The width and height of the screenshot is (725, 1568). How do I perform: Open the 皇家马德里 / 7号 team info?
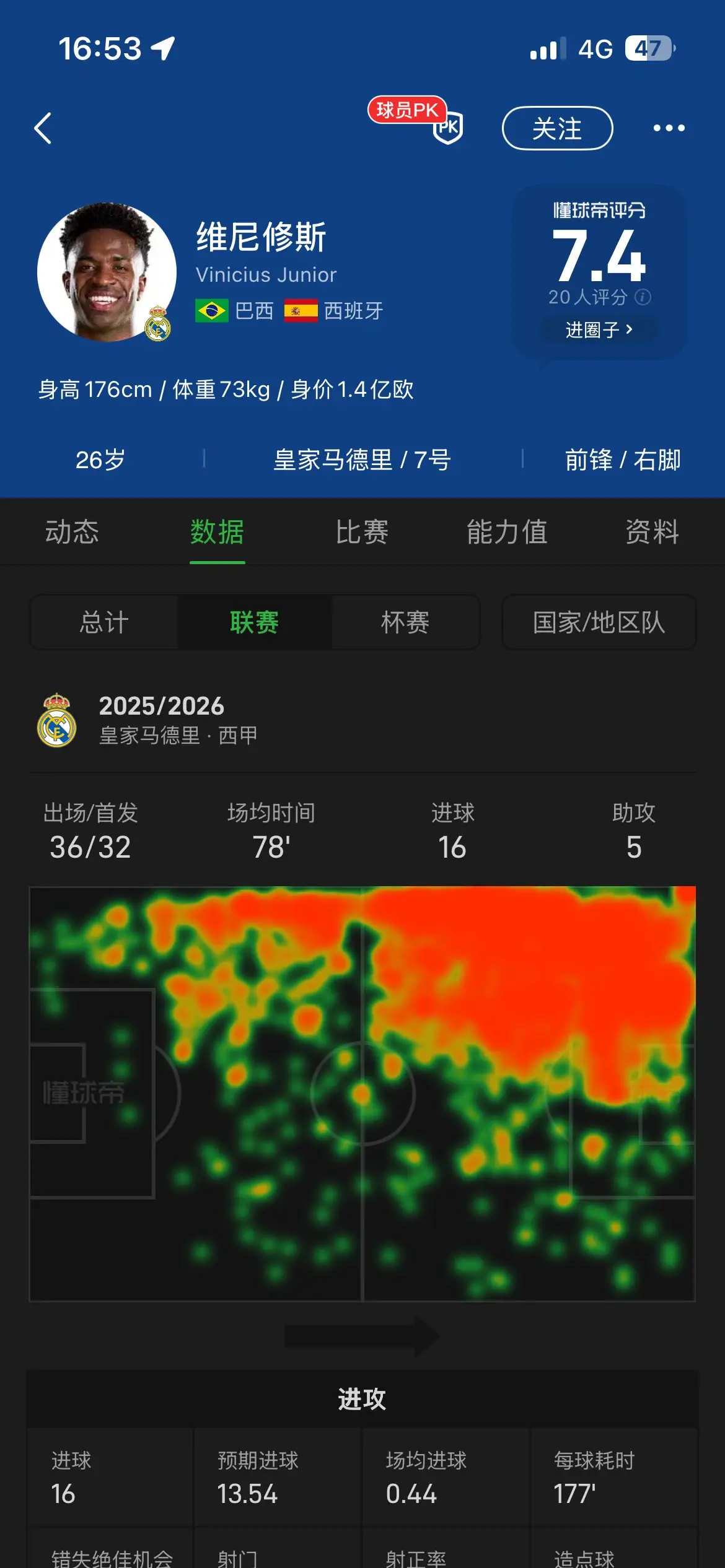click(362, 460)
